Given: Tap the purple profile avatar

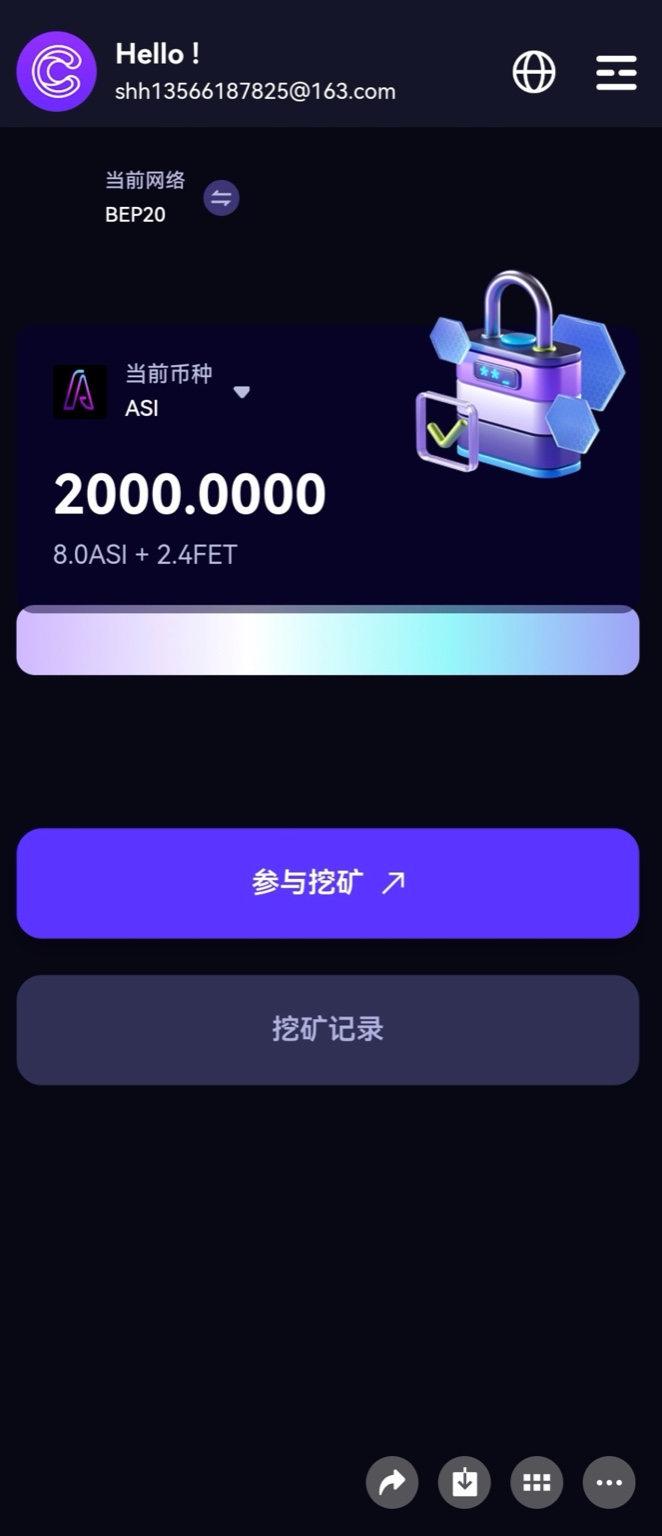Looking at the screenshot, I should point(57,71).
